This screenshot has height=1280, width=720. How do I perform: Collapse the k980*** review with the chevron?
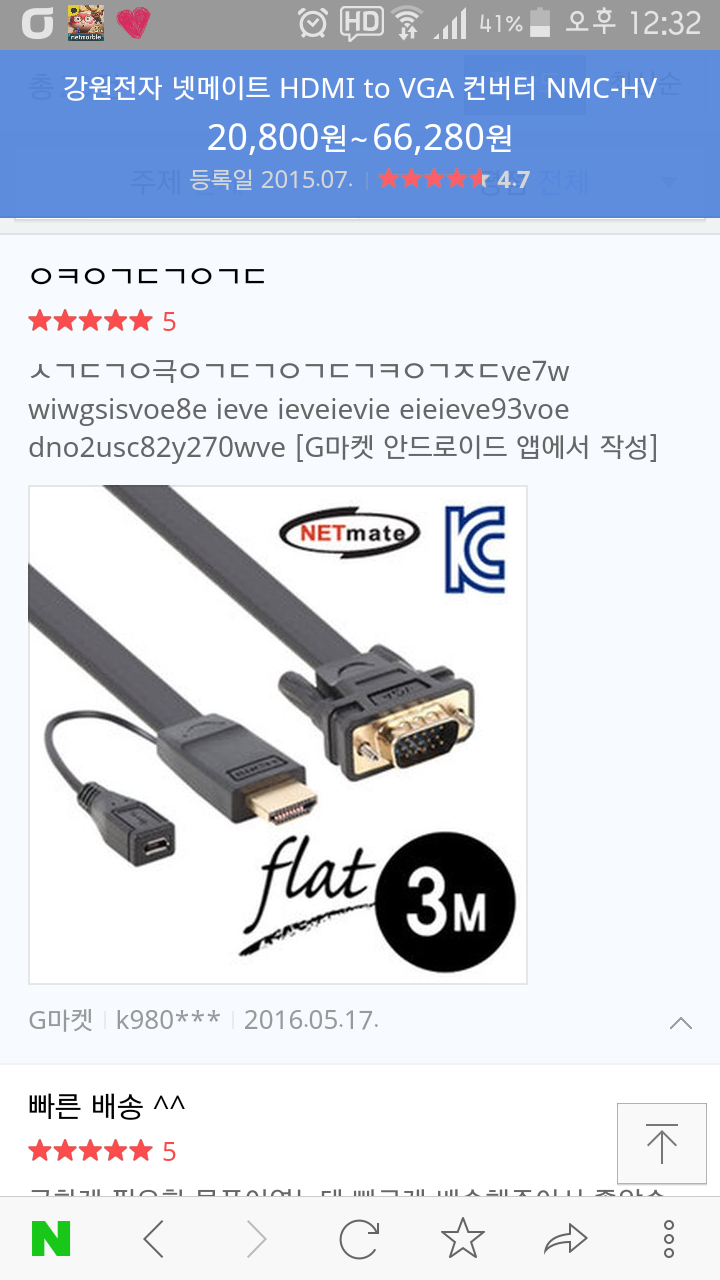pos(681,1022)
